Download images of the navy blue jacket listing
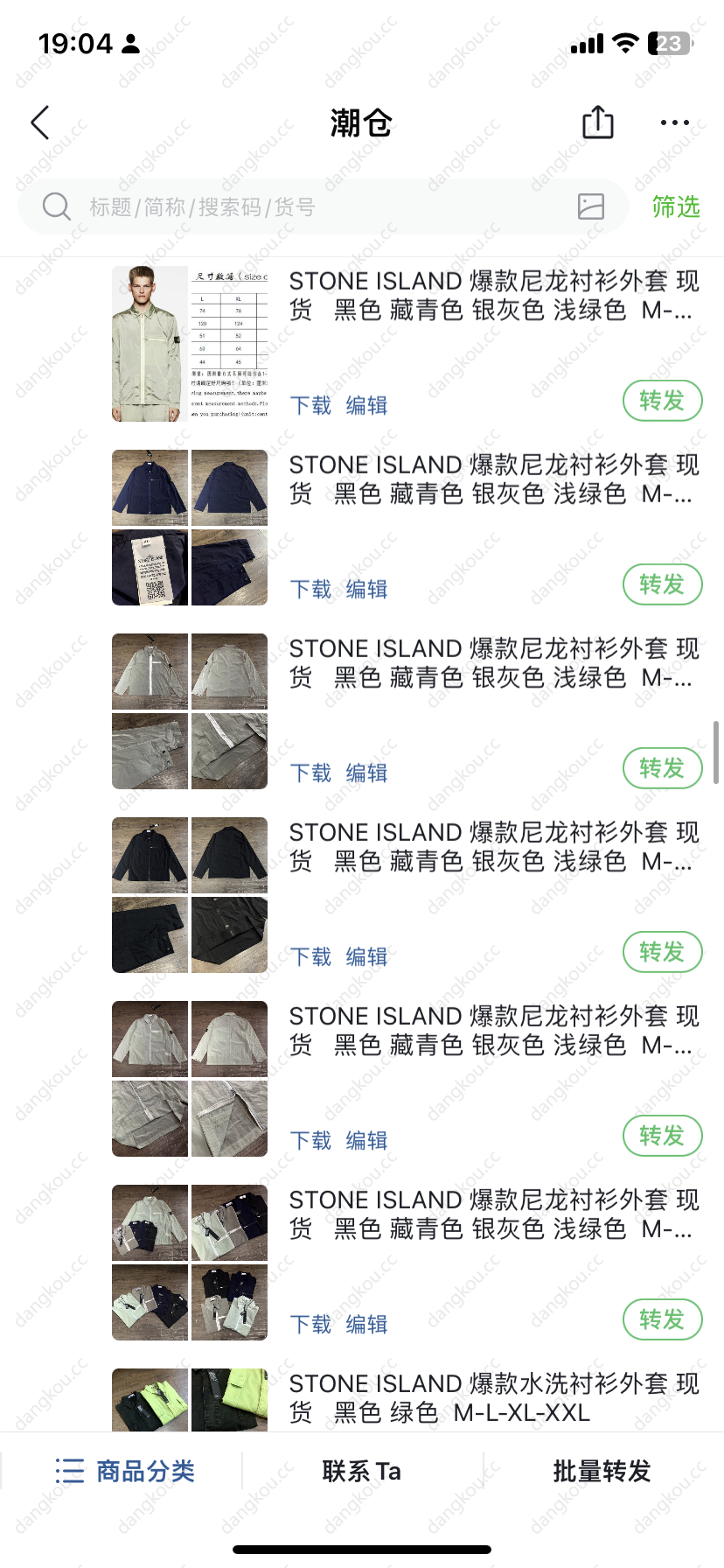This screenshot has height=1568, width=724. (310, 590)
